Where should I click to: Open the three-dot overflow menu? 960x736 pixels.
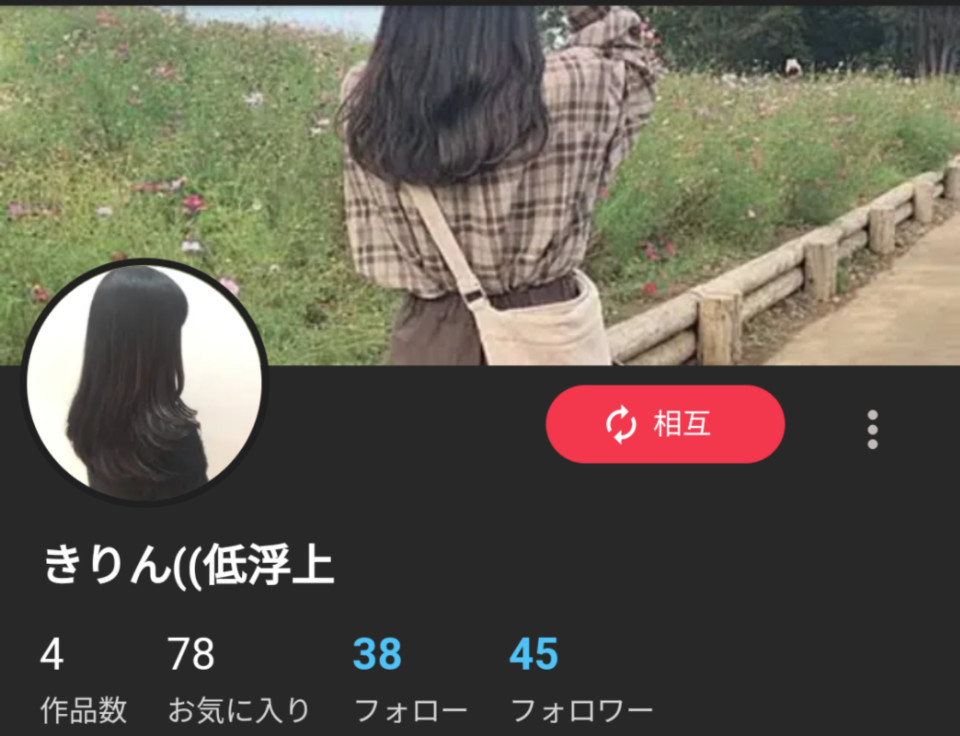[x=872, y=429]
